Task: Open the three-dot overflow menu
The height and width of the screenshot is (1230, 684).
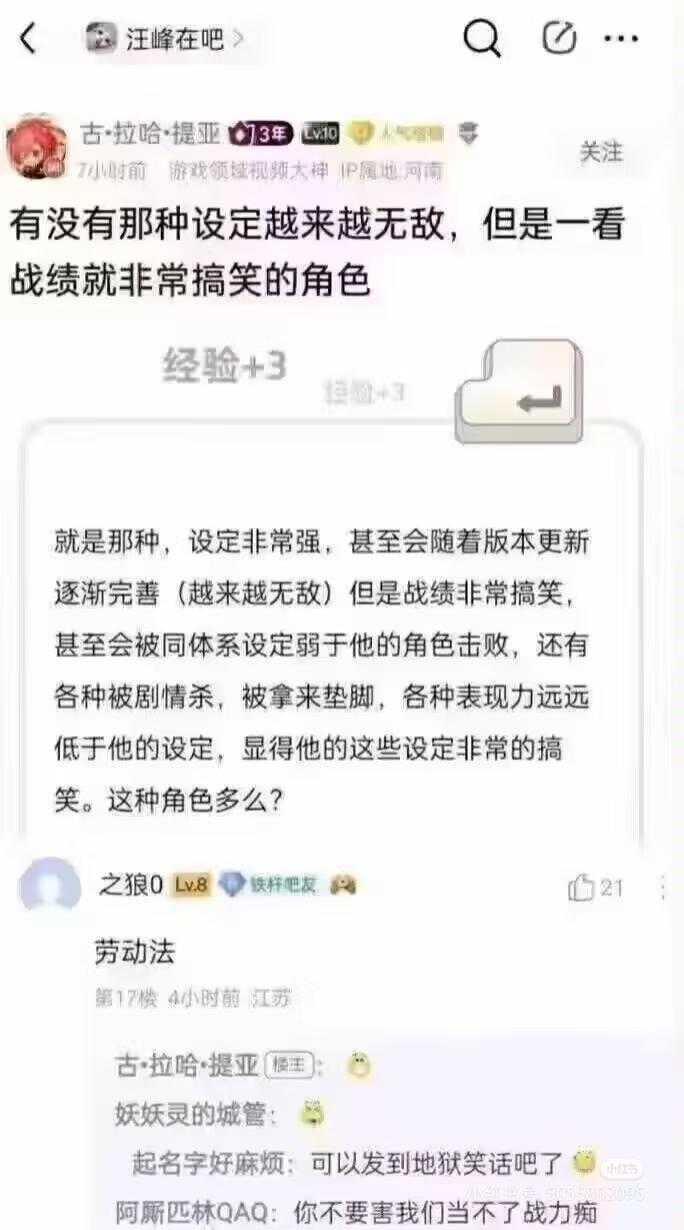Action: (x=621, y=39)
